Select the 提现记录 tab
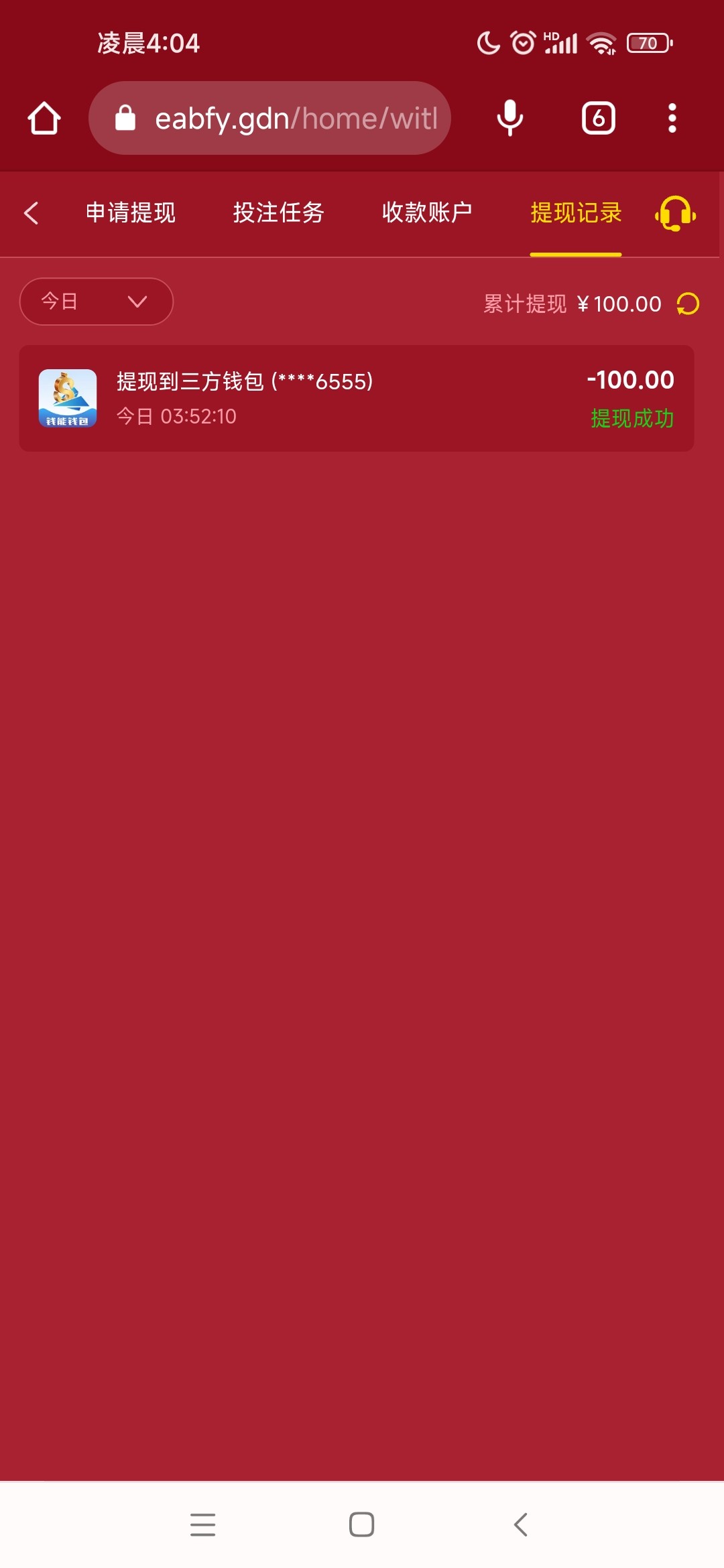The image size is (724, 1568). click(x=576, y=213)
